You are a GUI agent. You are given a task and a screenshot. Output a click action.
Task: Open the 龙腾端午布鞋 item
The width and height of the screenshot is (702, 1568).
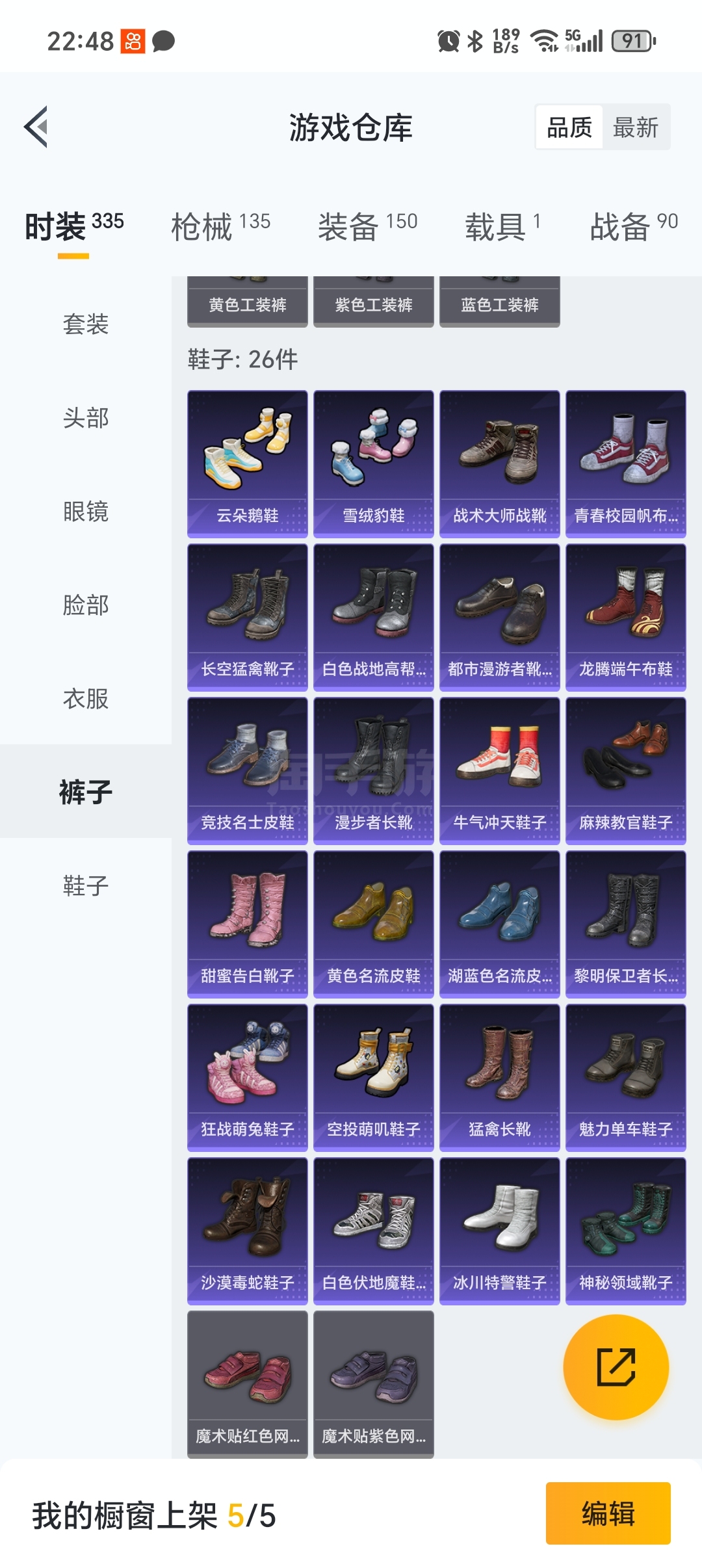[626, 617]
